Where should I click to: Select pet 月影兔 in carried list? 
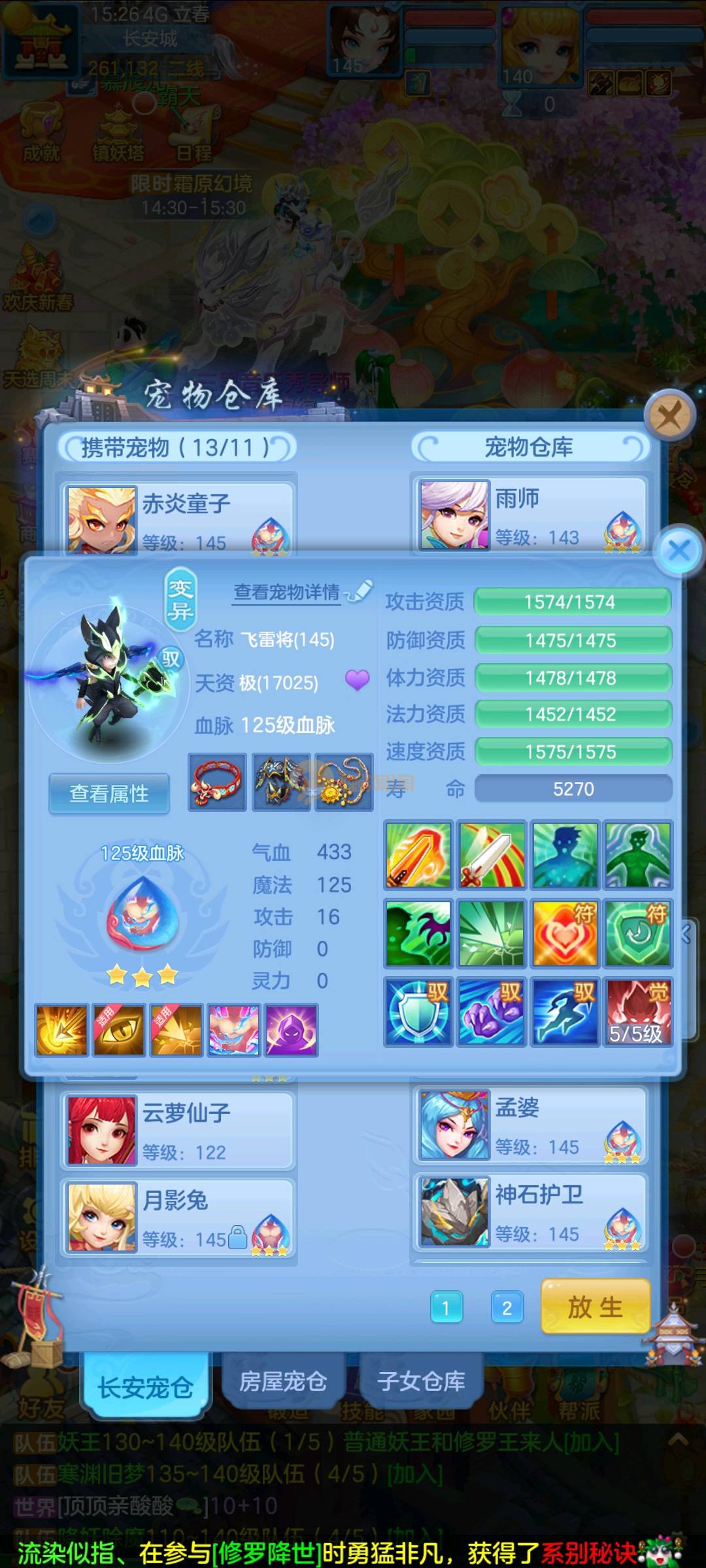pyautogui.click(x=178, y=1218)
